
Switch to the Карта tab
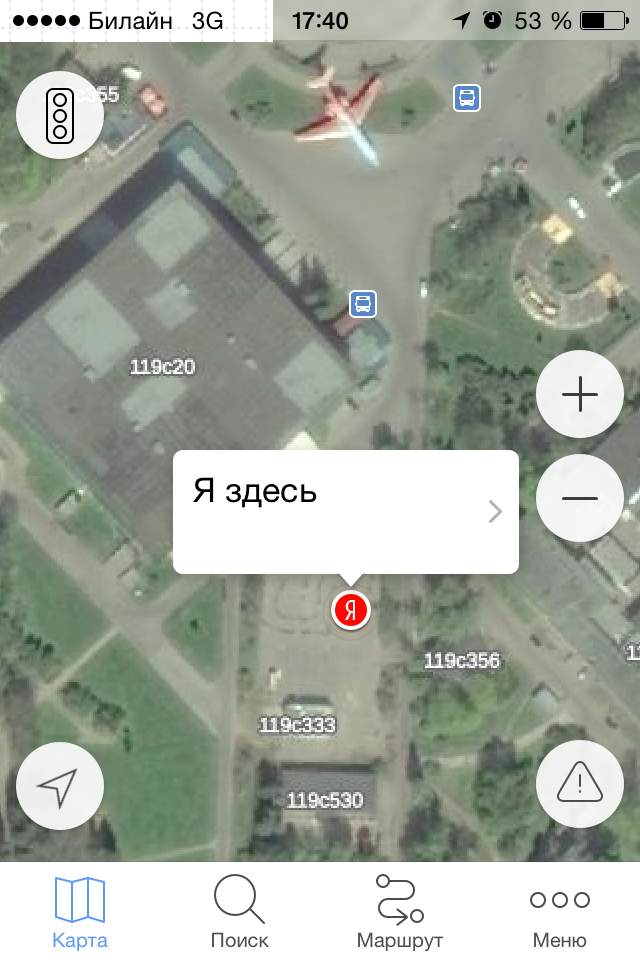[80, 911]
